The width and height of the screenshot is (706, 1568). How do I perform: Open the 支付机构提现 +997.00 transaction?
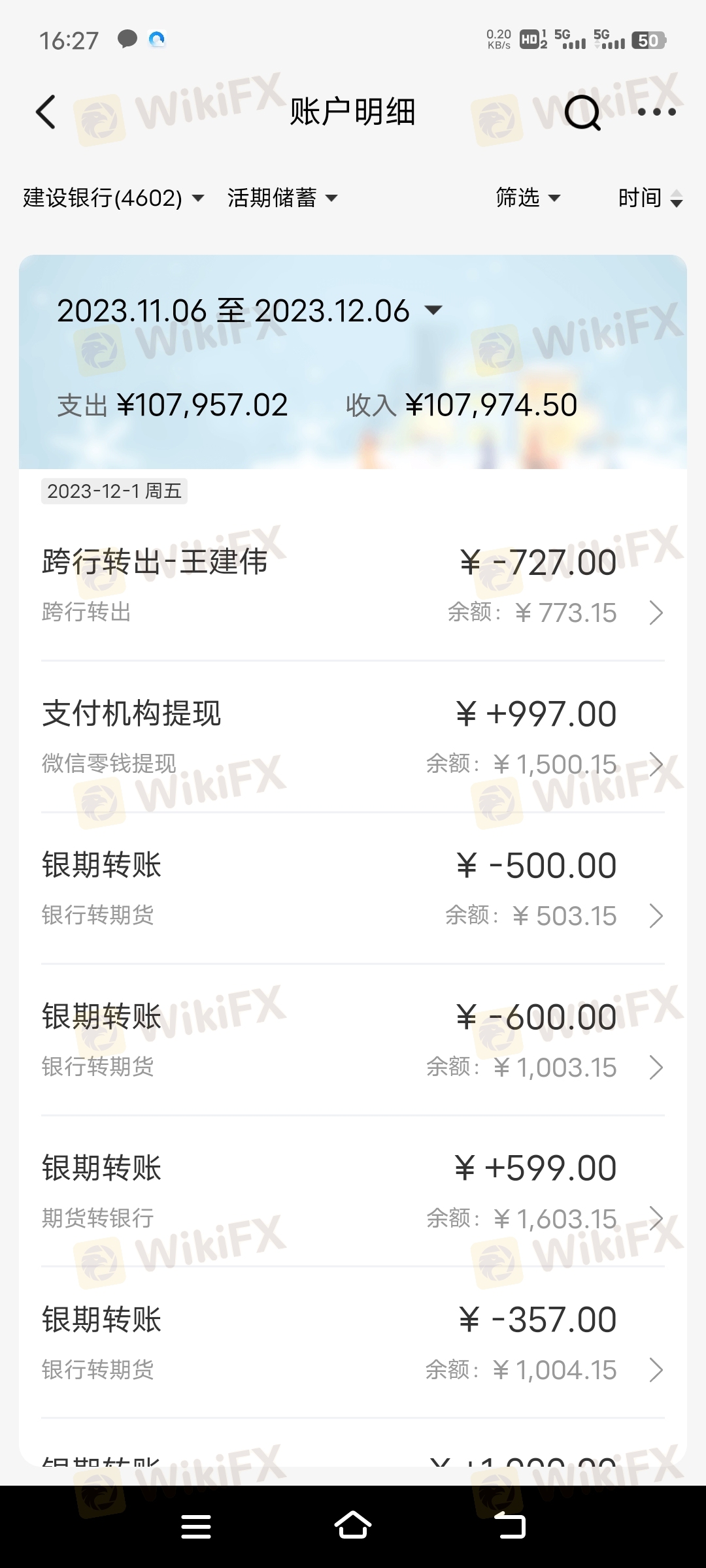coord(353,737)
